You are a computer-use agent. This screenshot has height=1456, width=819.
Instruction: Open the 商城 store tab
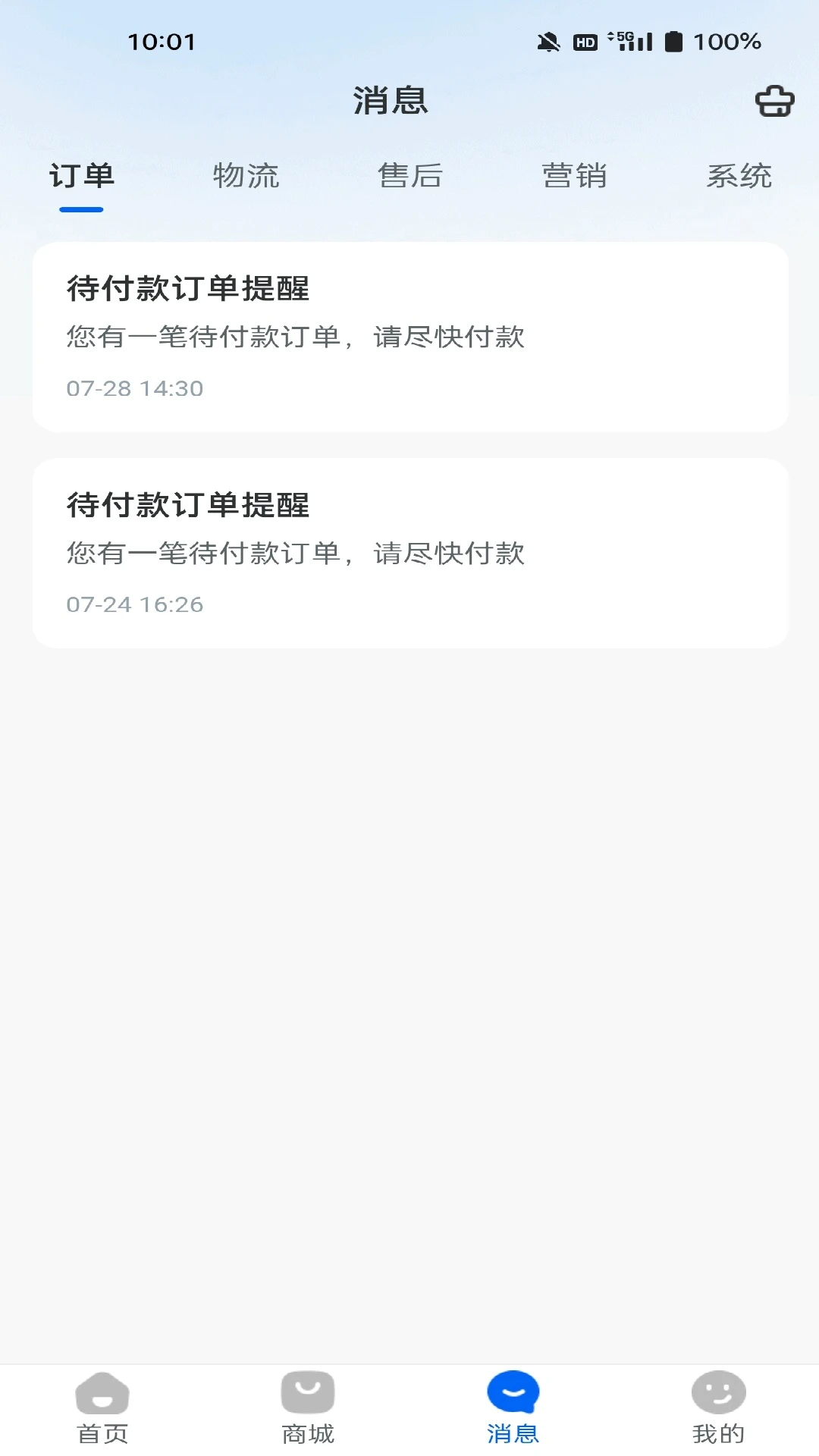point(308,1408)
